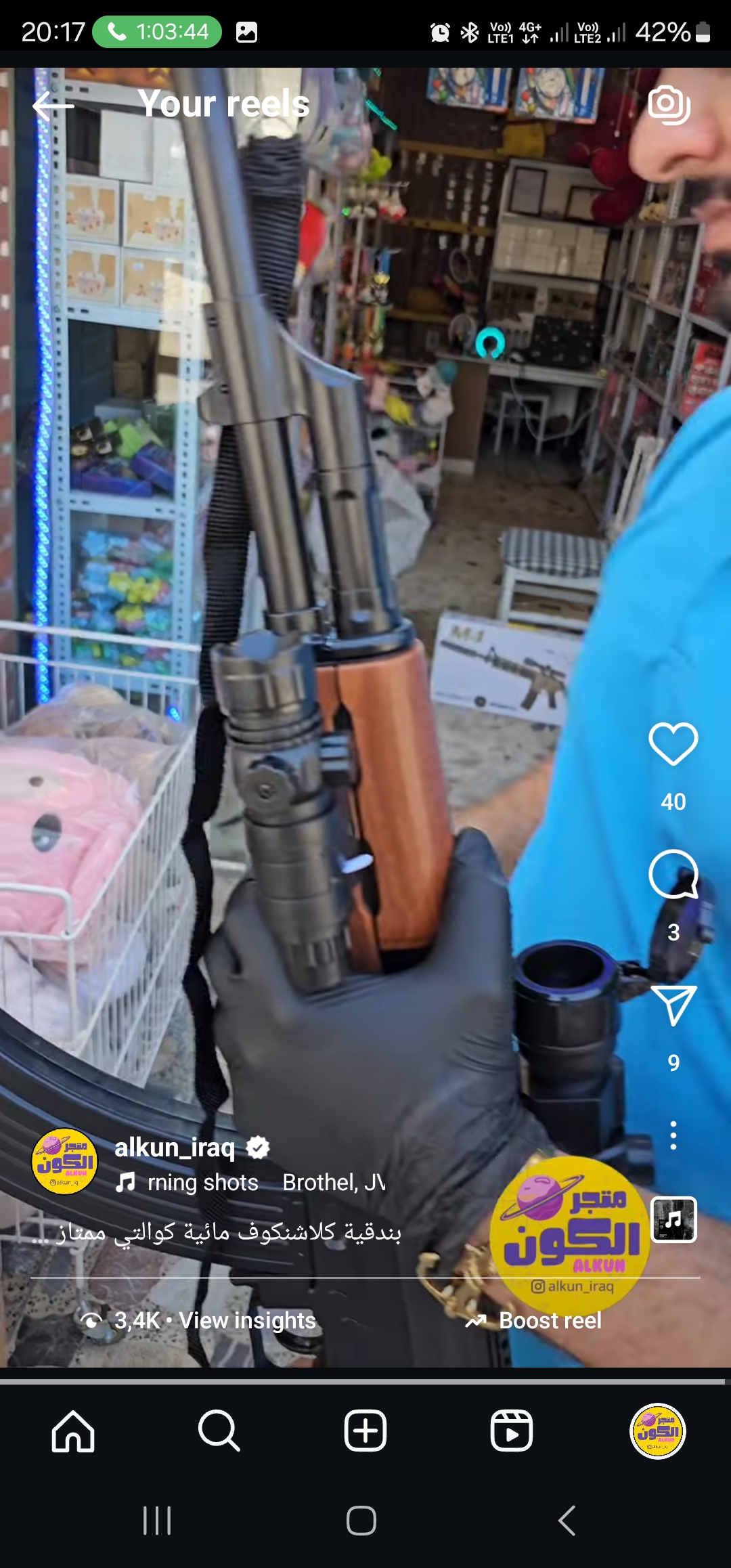Tap the alkun_iraq profile picture beside the username
The height and width of the screenshot is (1568, 731).
tap(64, 1161)
